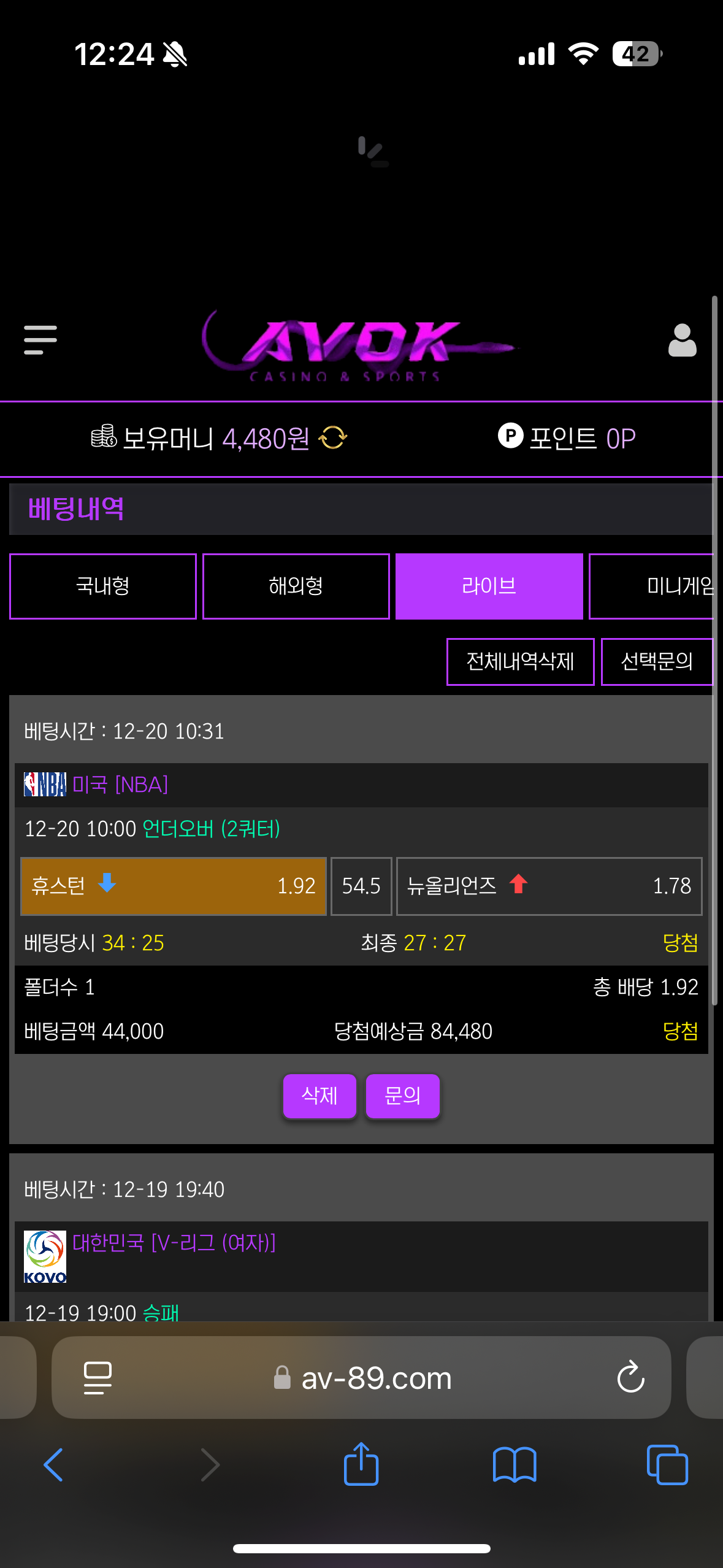Open the Safari page format menu

point(98,1378)
